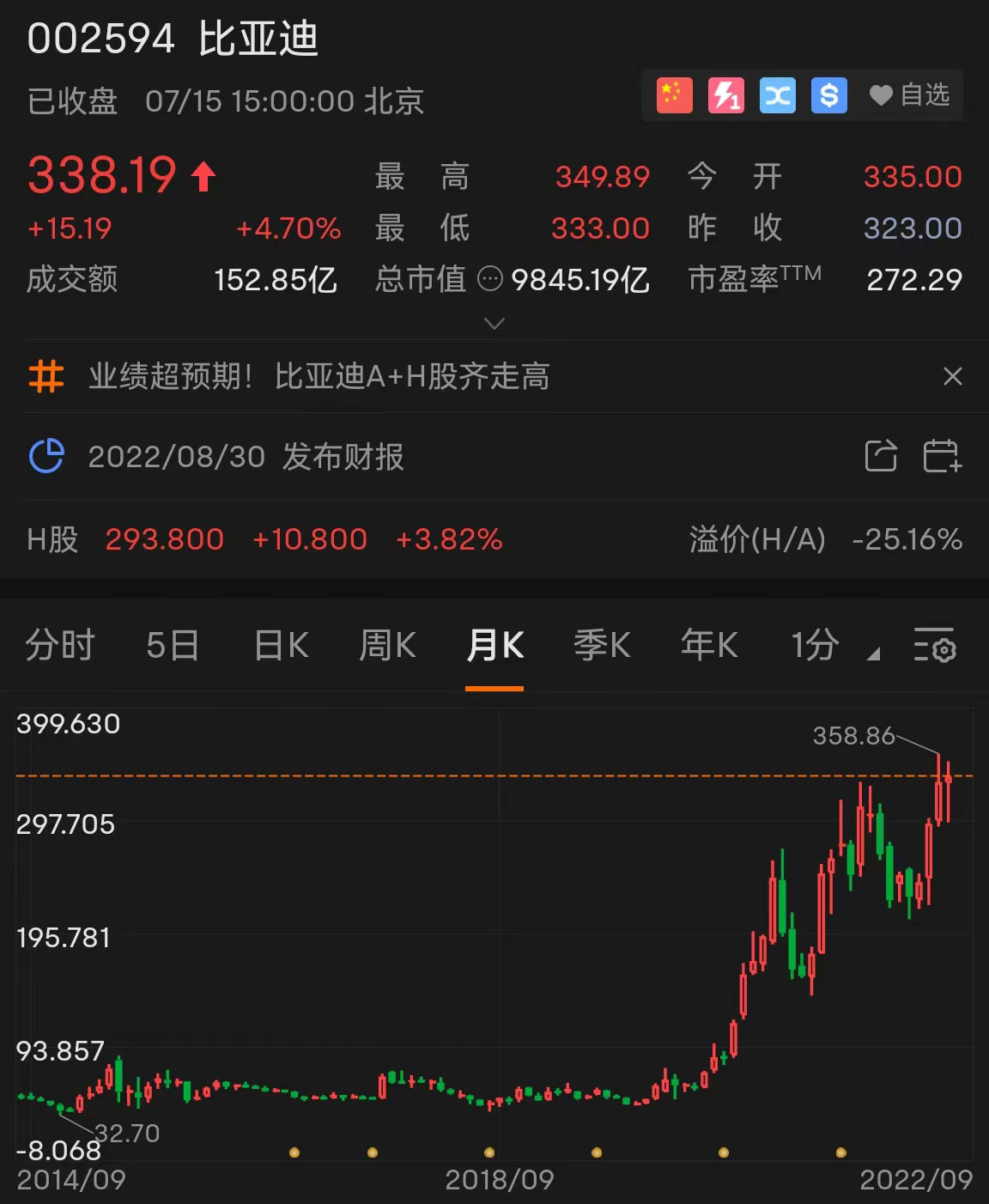Select the 月K chart tab
This screenshot has height=1204, width=989.
point(494,645)
